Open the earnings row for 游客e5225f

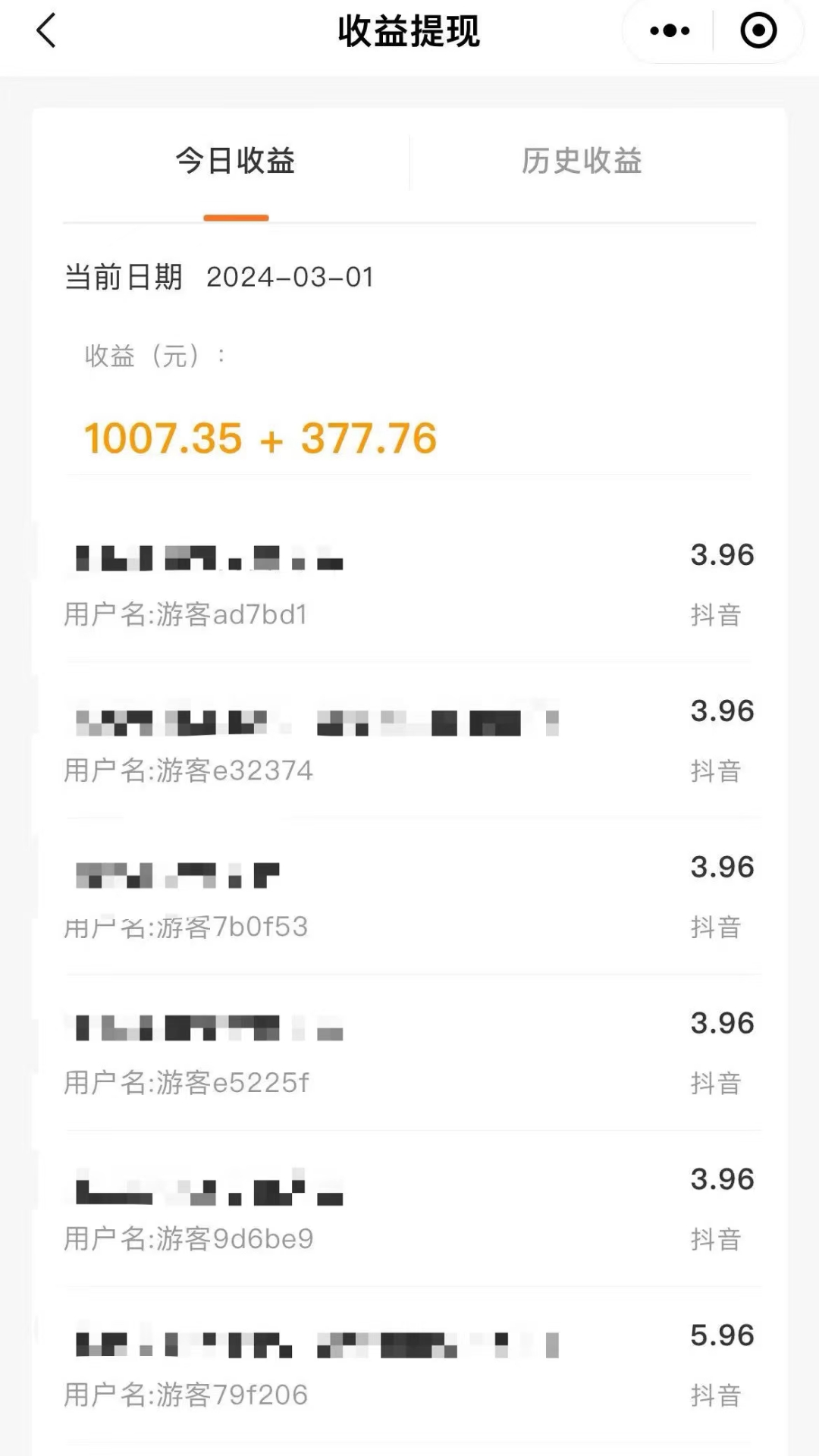click(x=409, y=1053)
